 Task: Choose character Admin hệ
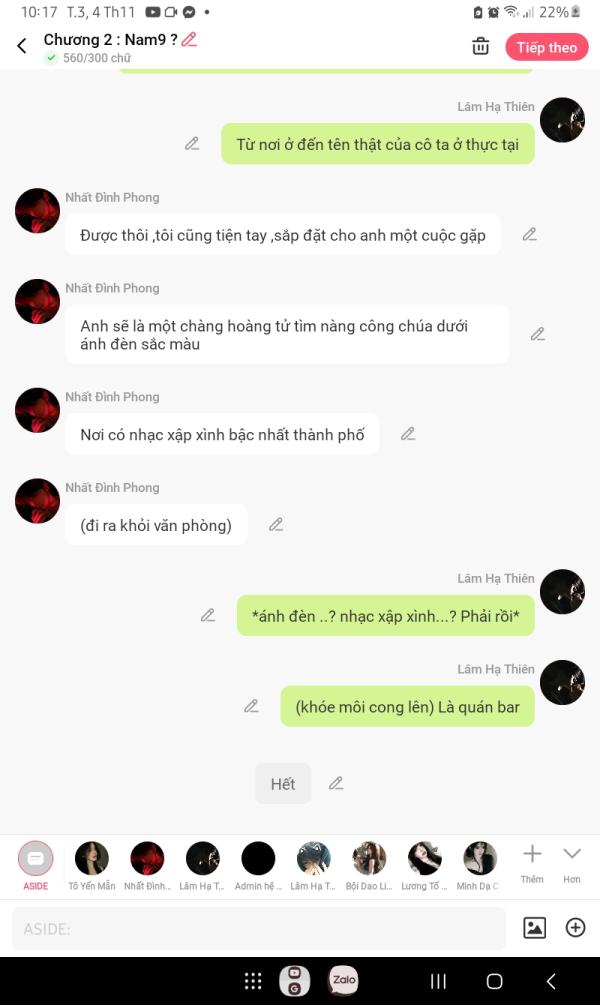(258, 865)
